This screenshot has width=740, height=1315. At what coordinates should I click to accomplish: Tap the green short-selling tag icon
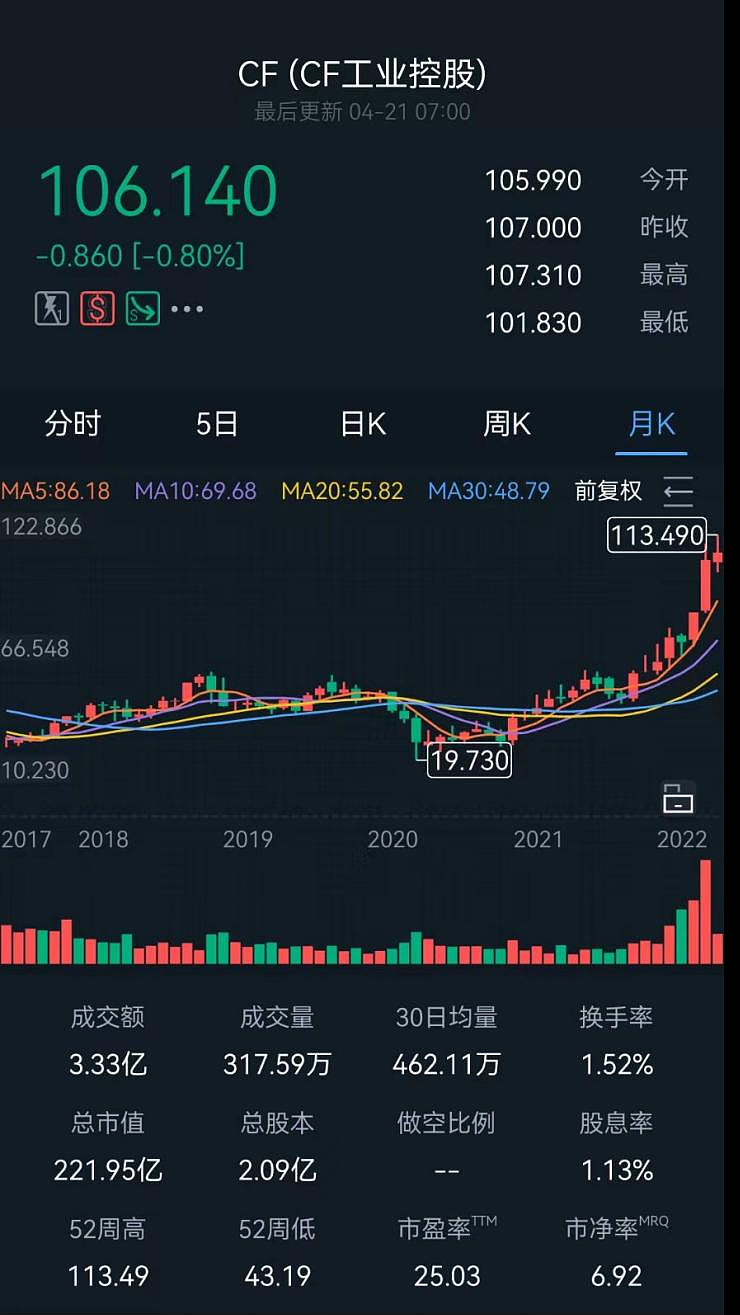click(143, 309)
